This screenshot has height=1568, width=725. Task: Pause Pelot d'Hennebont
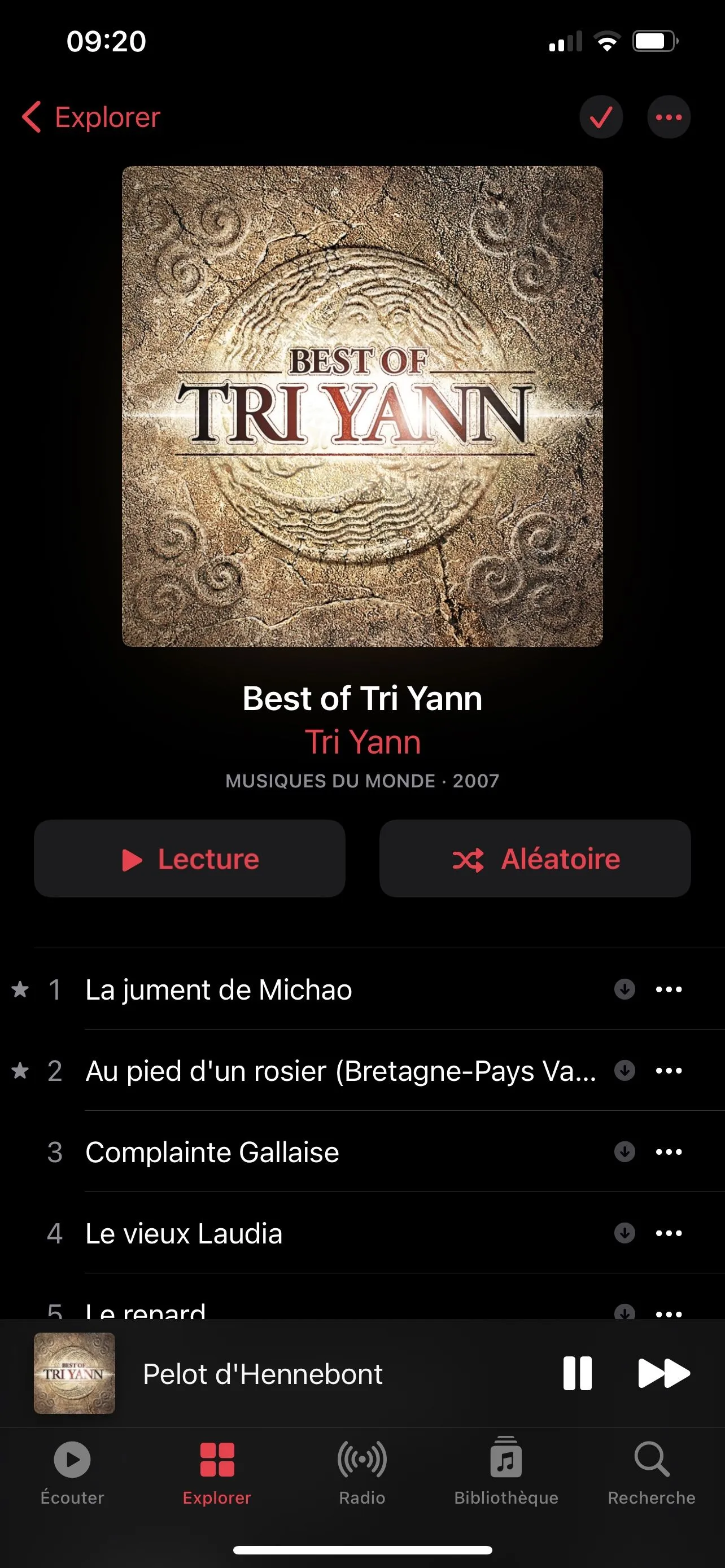point(577,1373)
